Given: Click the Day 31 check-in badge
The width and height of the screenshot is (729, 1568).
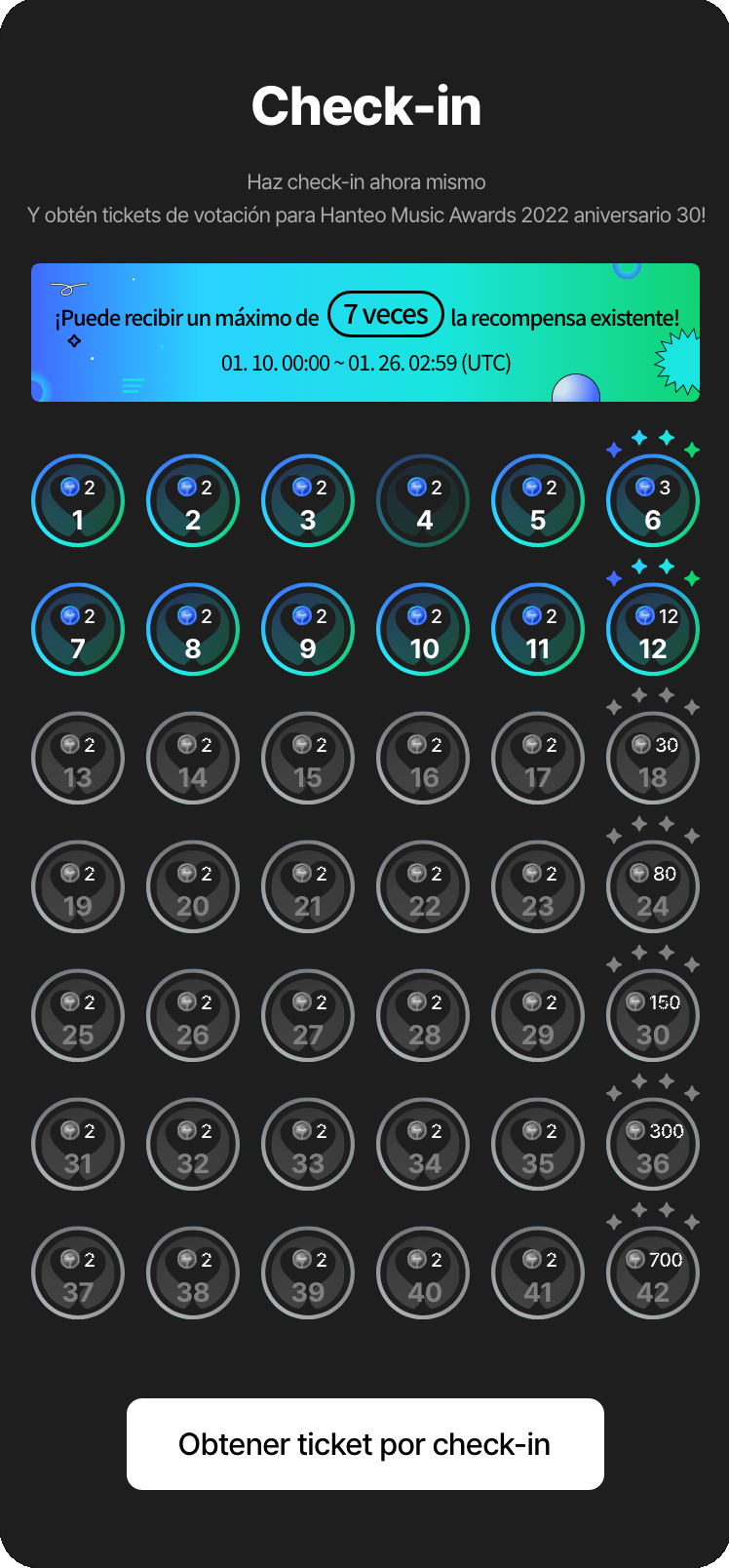Looking at the screenshot, I should (78, 1144).
